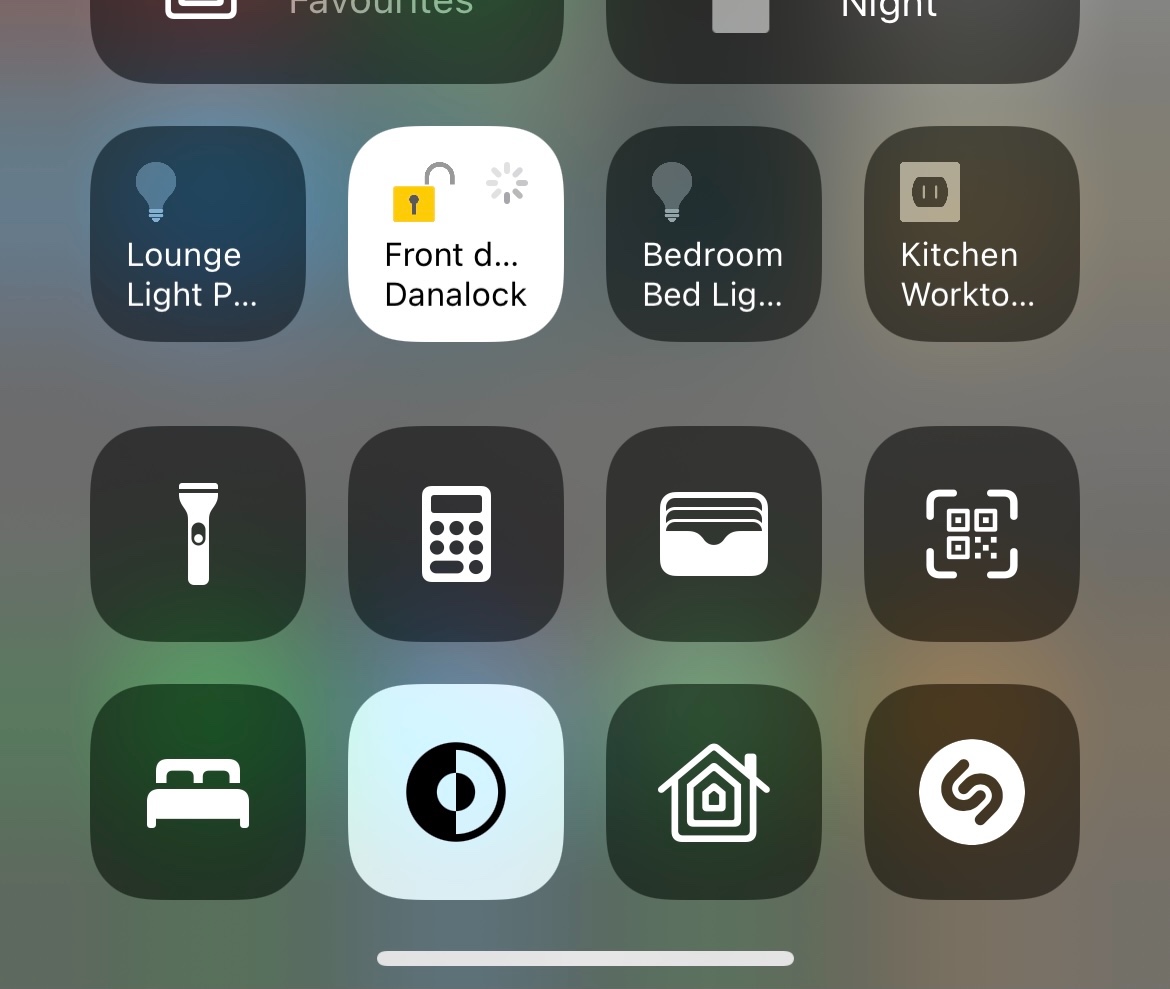Viewport: 1170px width, 989px height.
Task: Toggle the Lounge Light accessory tile
Action: [198, 234]
